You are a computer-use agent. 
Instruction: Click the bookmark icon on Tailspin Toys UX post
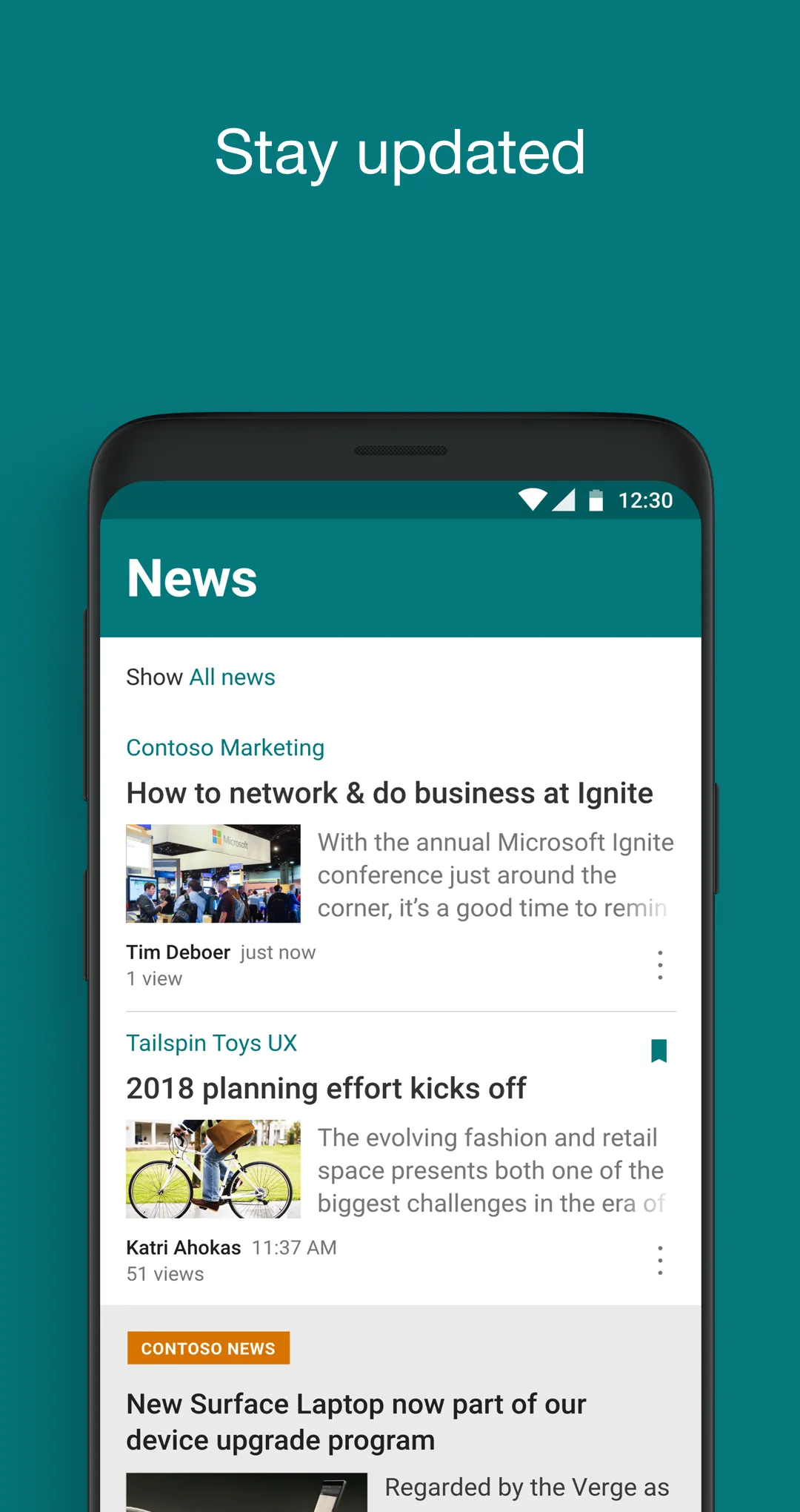(x=660, y=1052)
